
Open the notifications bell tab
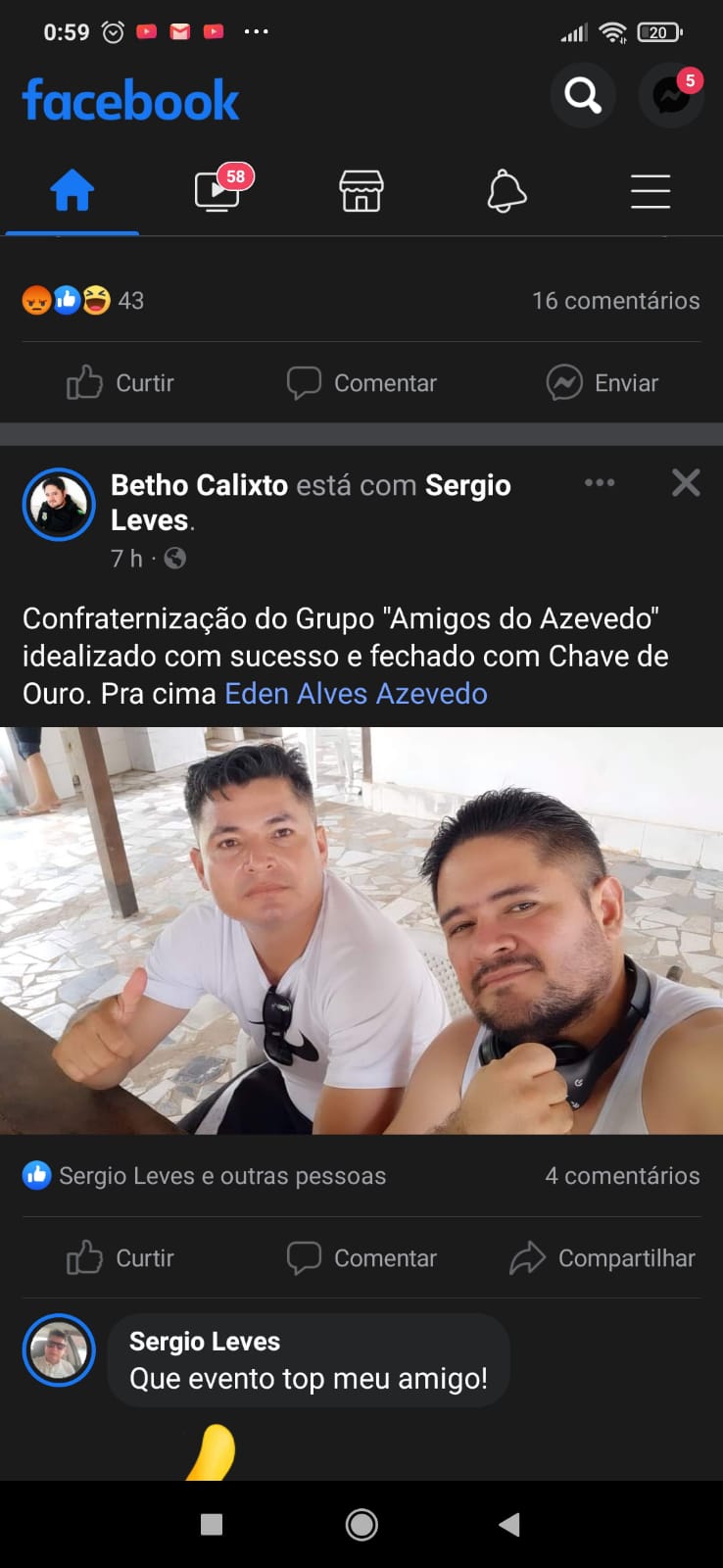(x=506, y=190)
